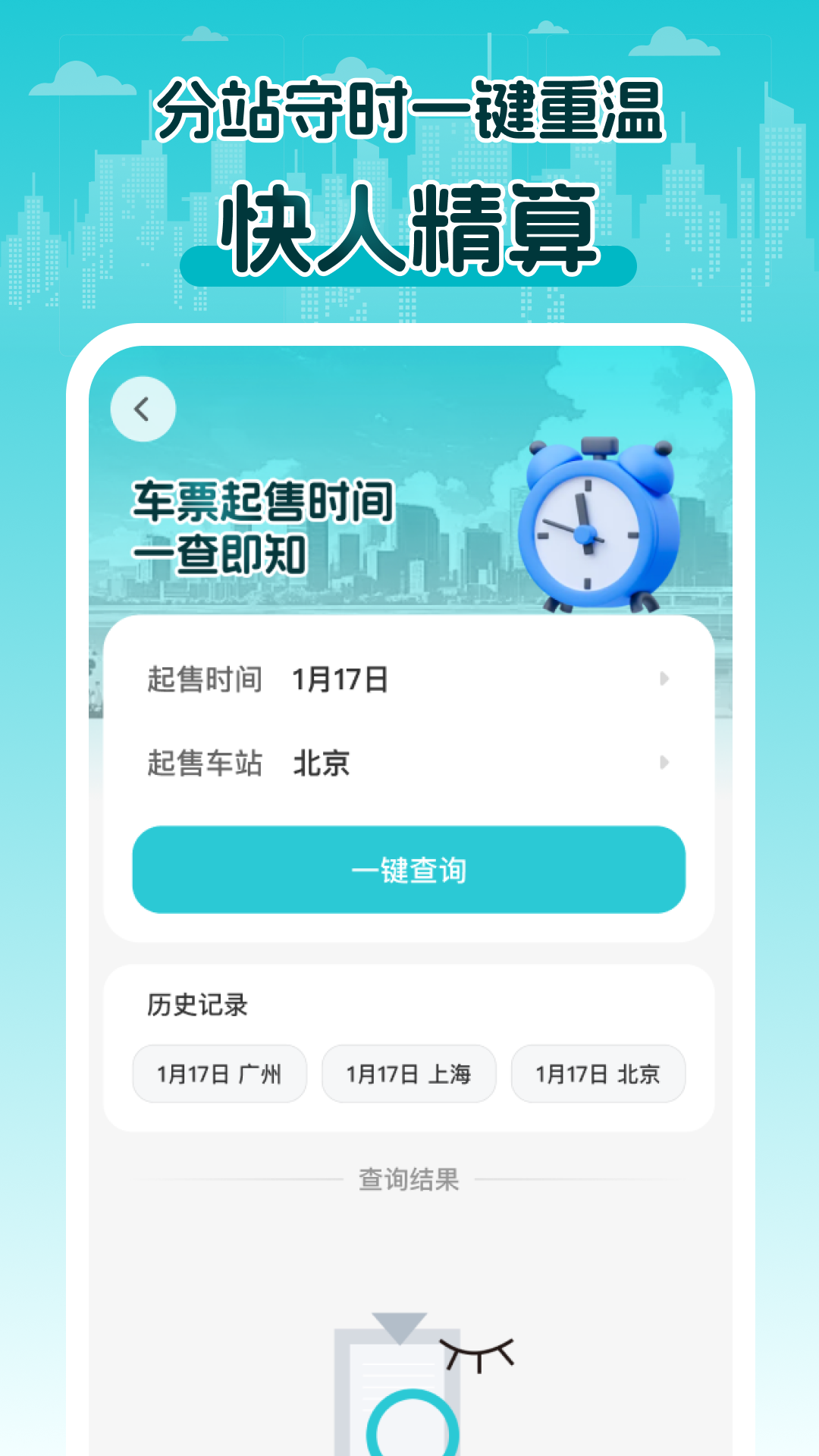Select the 1月17日 广州 history record

[x=218, y=1073]
